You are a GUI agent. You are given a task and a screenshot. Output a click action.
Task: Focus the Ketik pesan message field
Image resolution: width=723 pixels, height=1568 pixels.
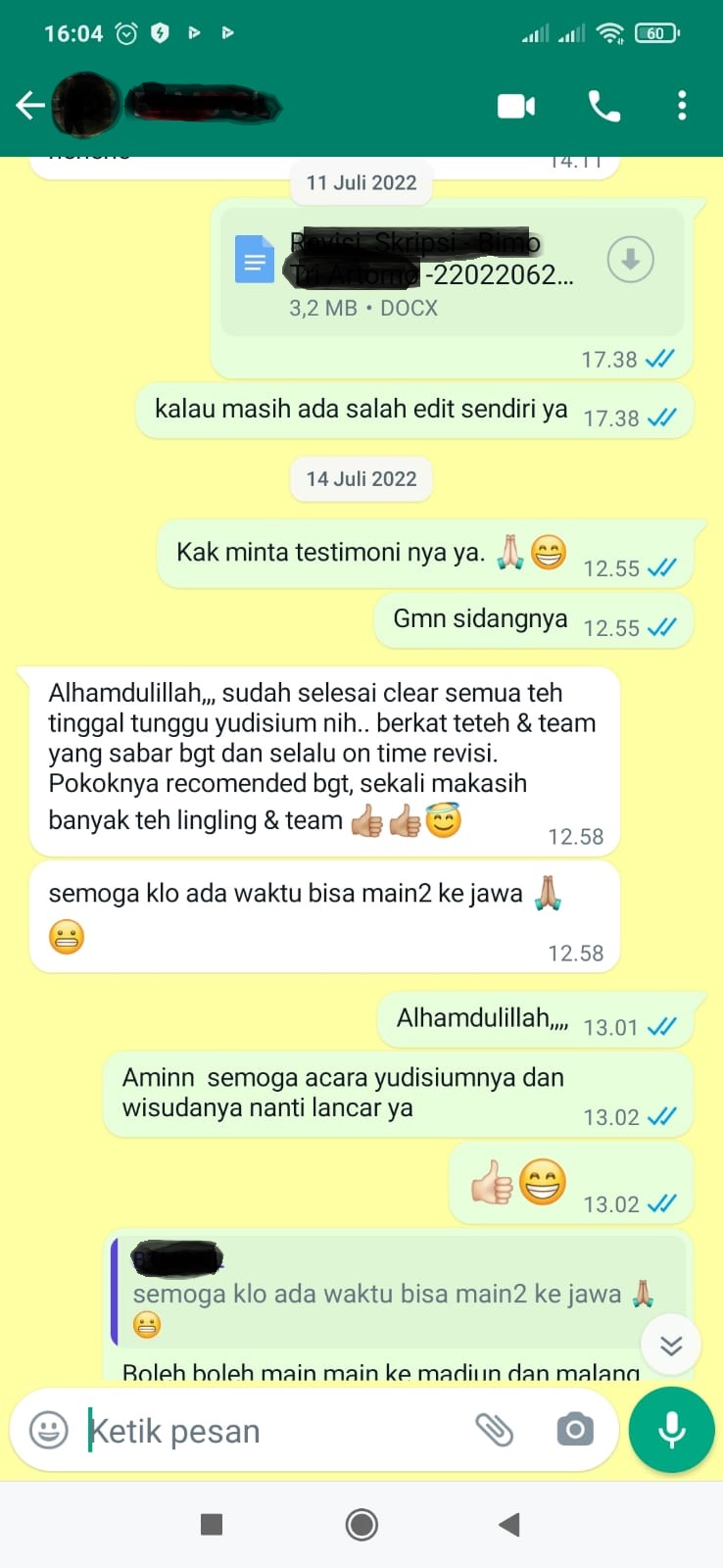click(265, 1431)
